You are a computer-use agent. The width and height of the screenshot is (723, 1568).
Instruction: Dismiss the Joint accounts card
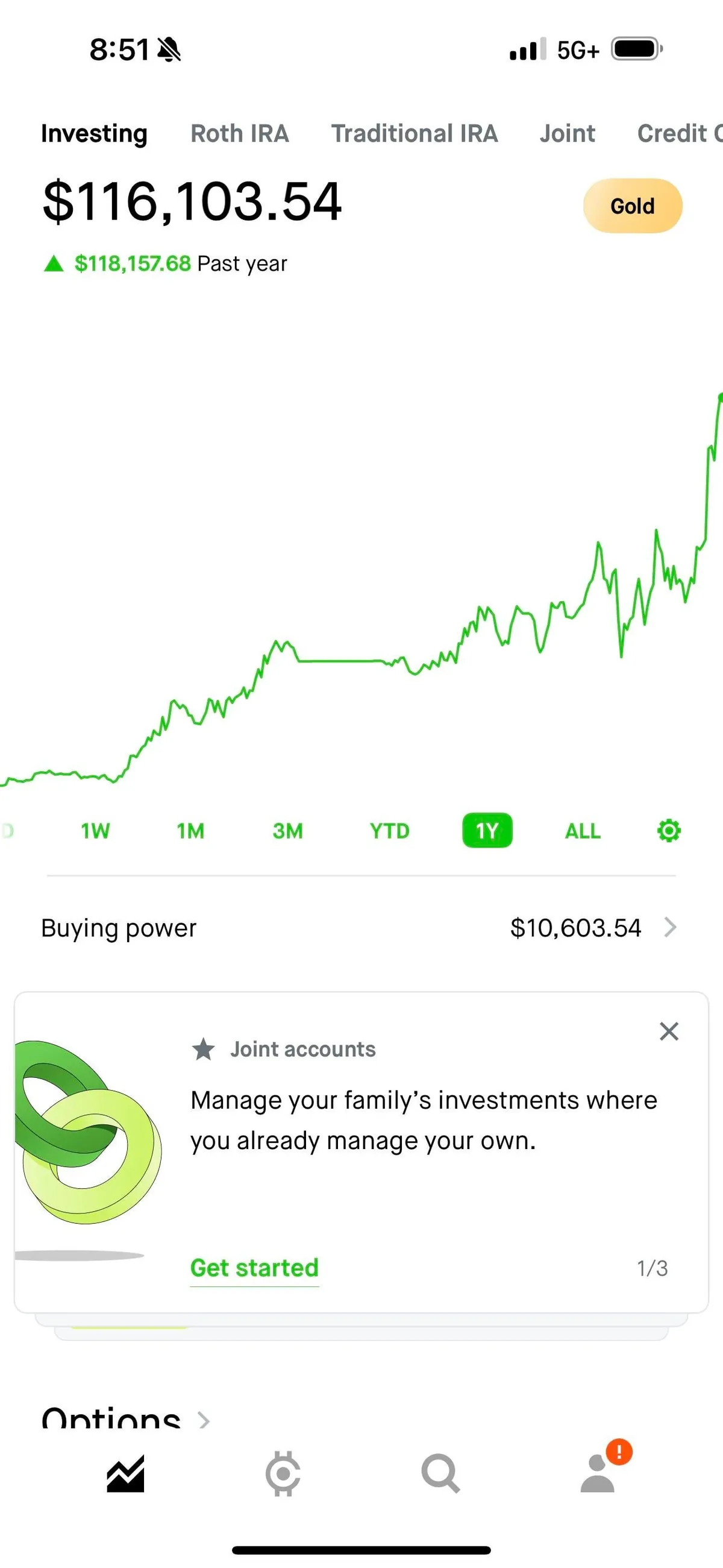(x=668, y=1031)
